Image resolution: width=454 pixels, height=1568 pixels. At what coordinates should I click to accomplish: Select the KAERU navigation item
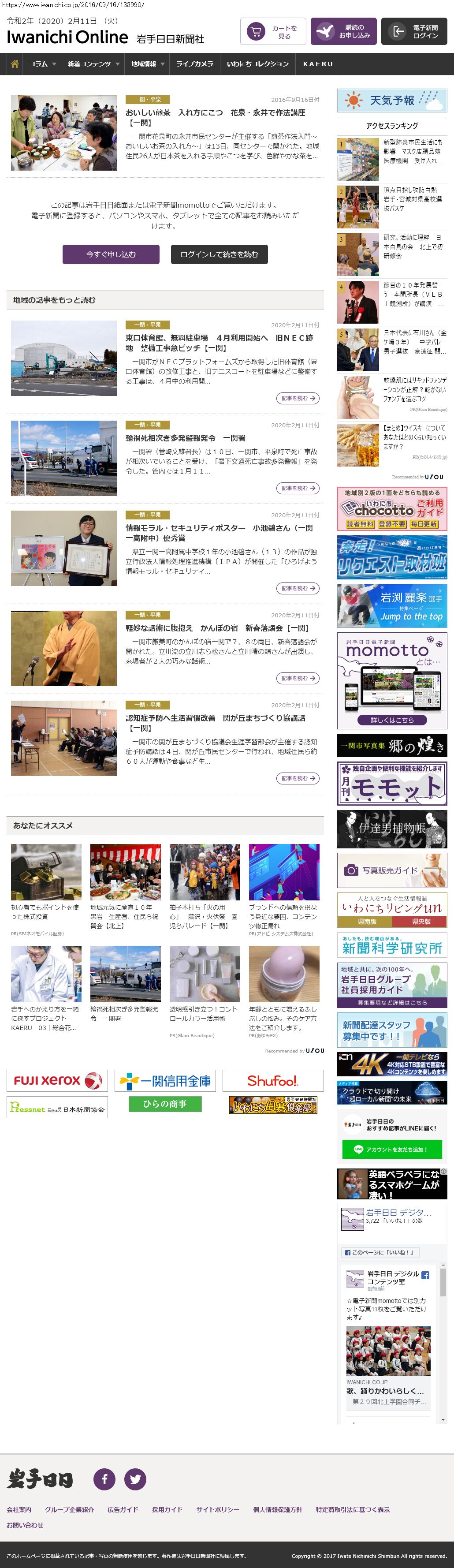pos(318,64)
